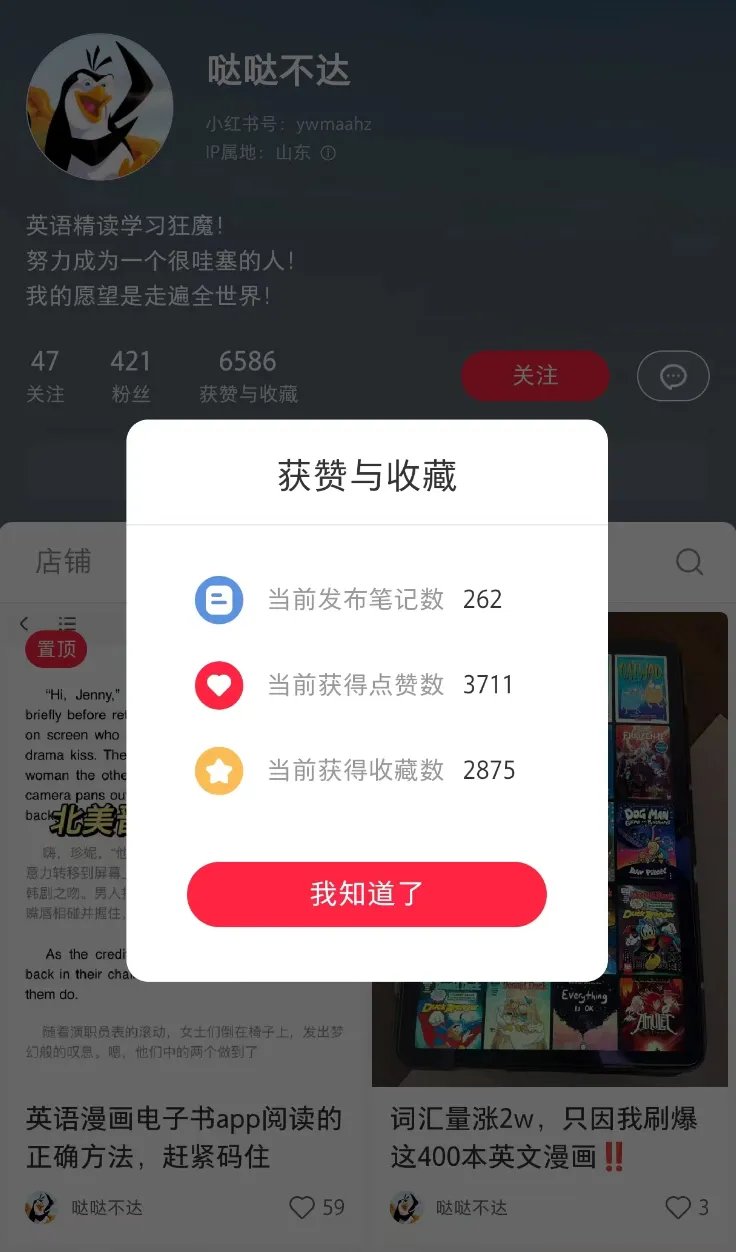Search this user's notes
736x1252 pixels.
[689, 562]
